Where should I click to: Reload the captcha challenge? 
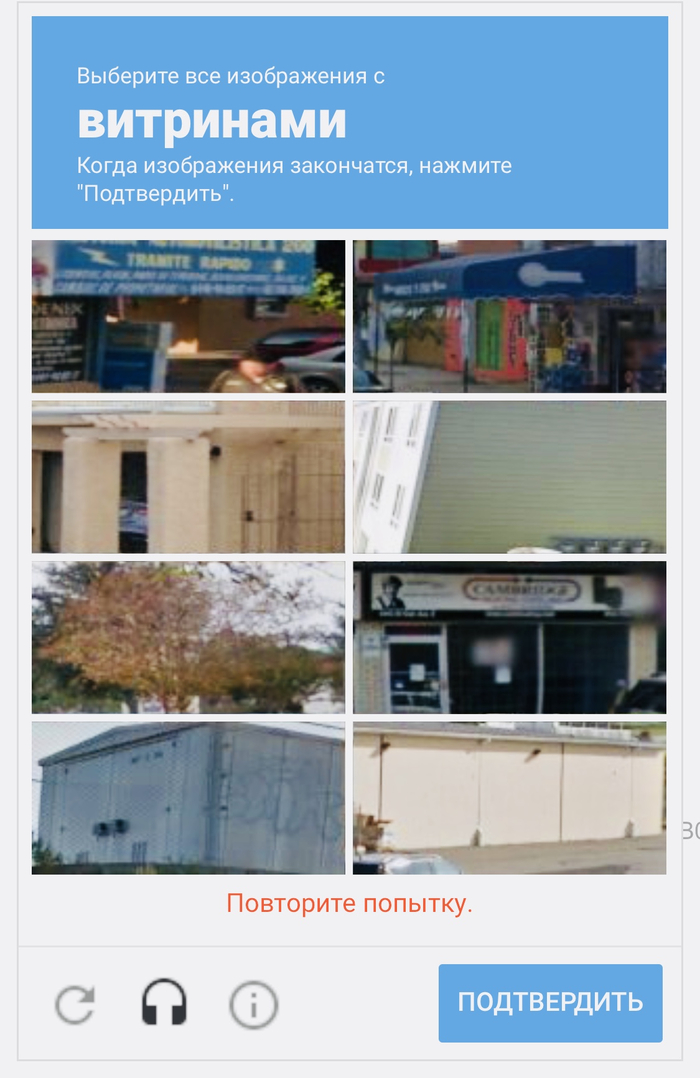coord(75,1004)
